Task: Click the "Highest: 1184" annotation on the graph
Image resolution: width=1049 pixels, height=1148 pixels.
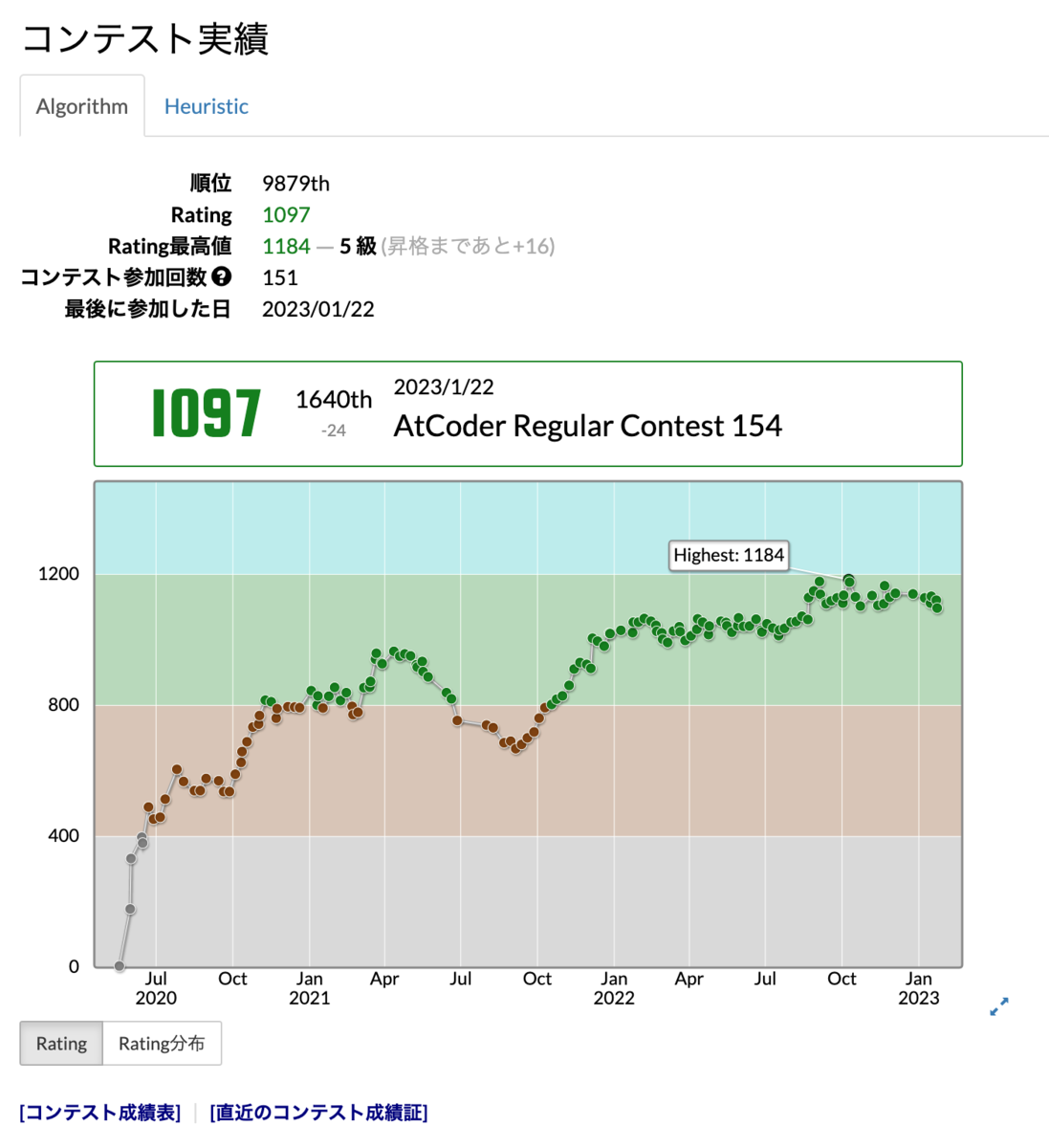Action: (x=730, y=555)
